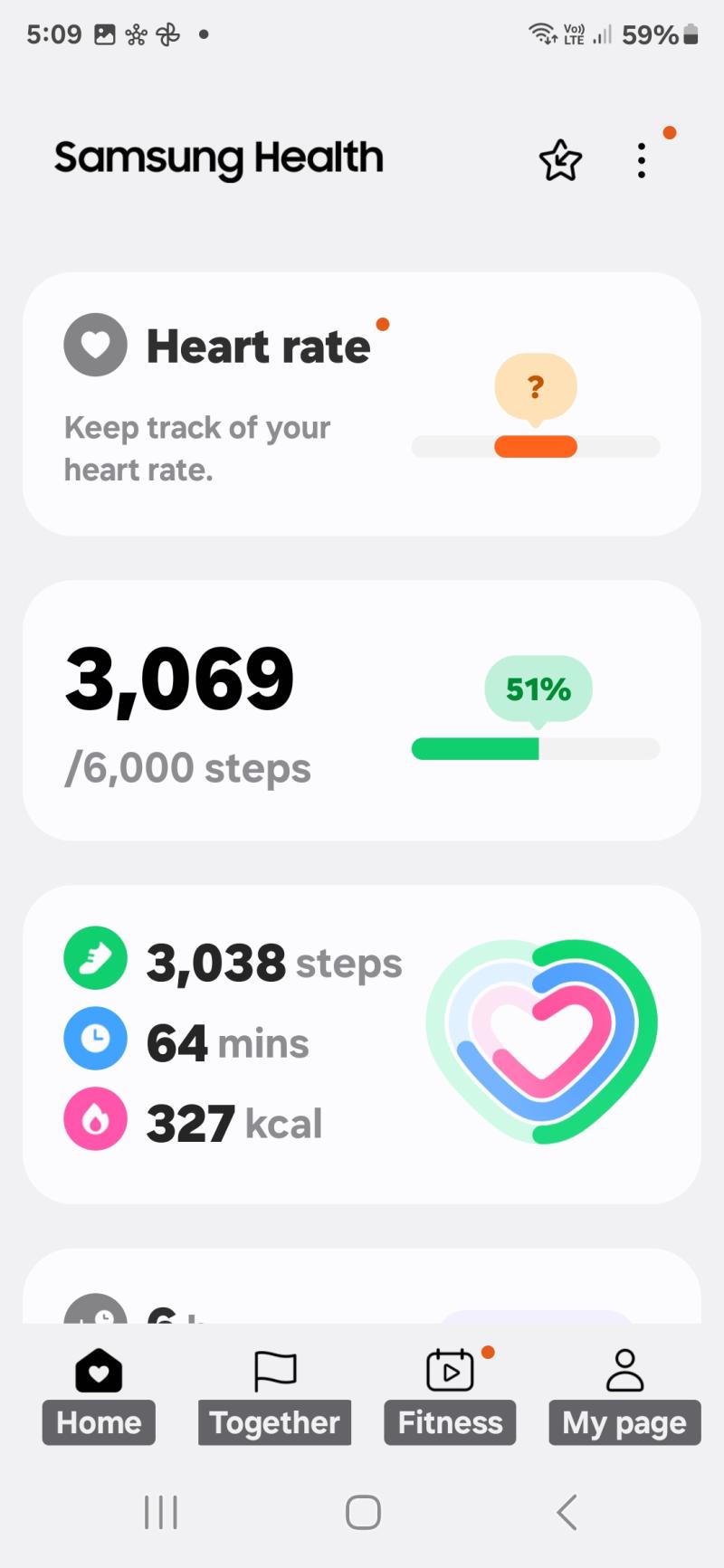Open the star badge icon
Screen dimensions: 724x1568
[560, 160]
